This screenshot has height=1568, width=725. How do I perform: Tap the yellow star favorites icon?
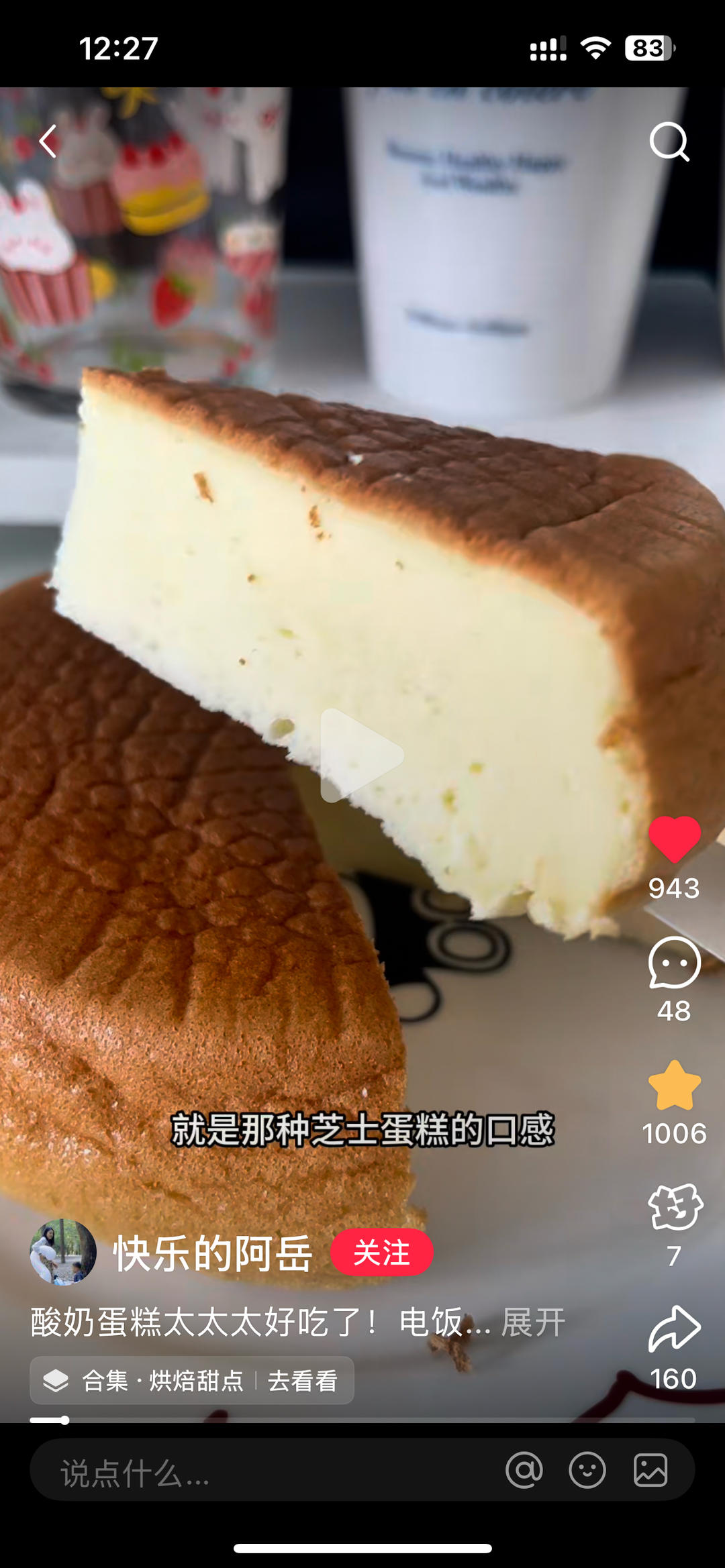[x=674, y=1086]
